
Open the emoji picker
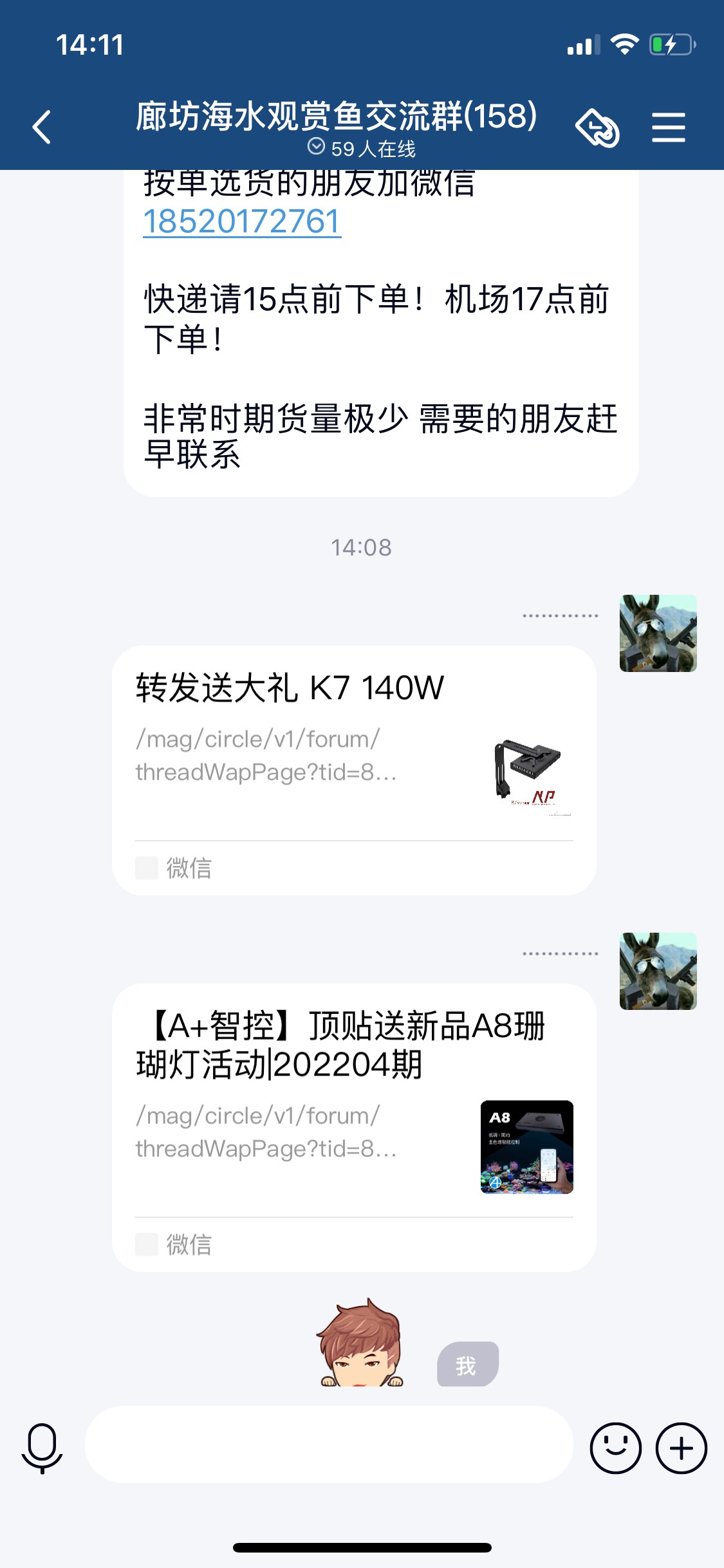pyautogui.click(x=615, y=1448)
